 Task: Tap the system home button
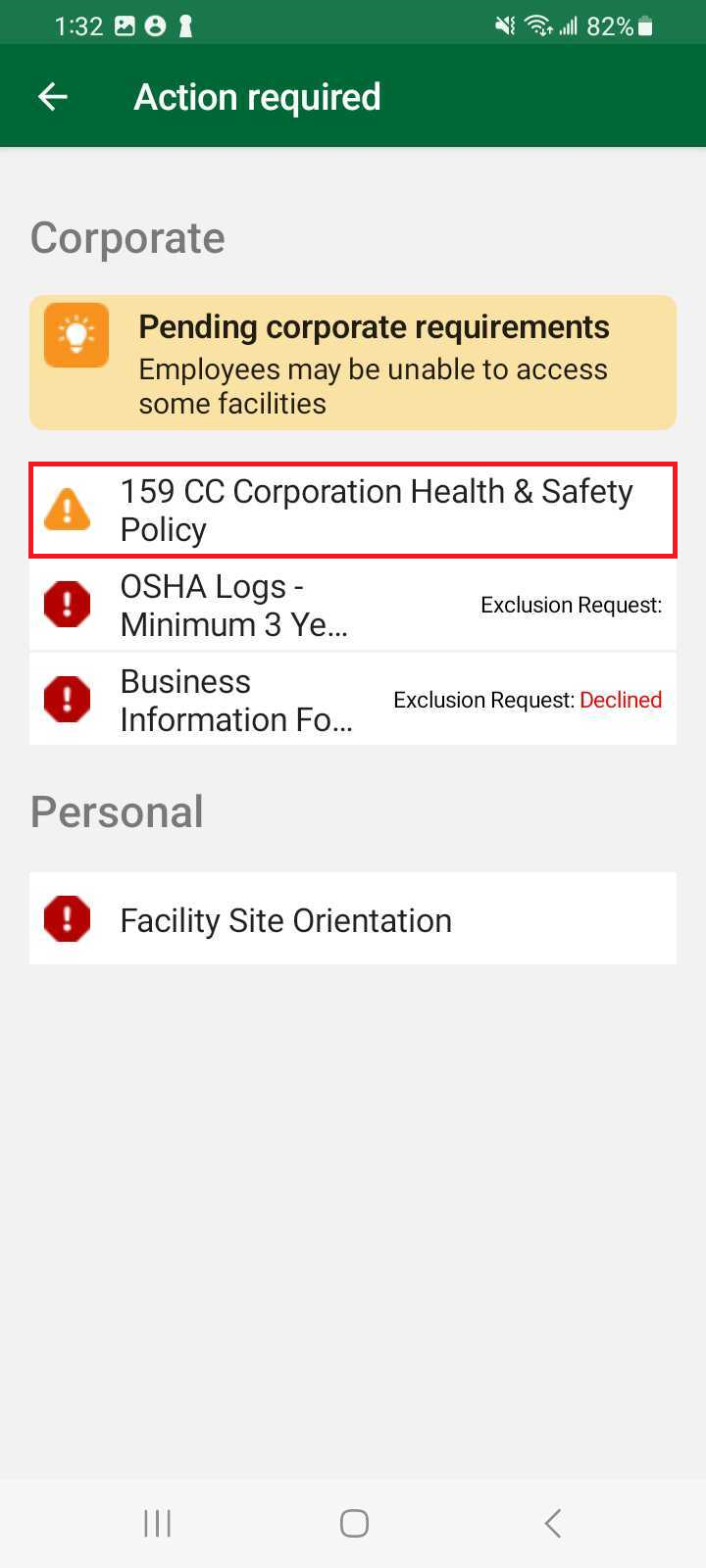353,1523
